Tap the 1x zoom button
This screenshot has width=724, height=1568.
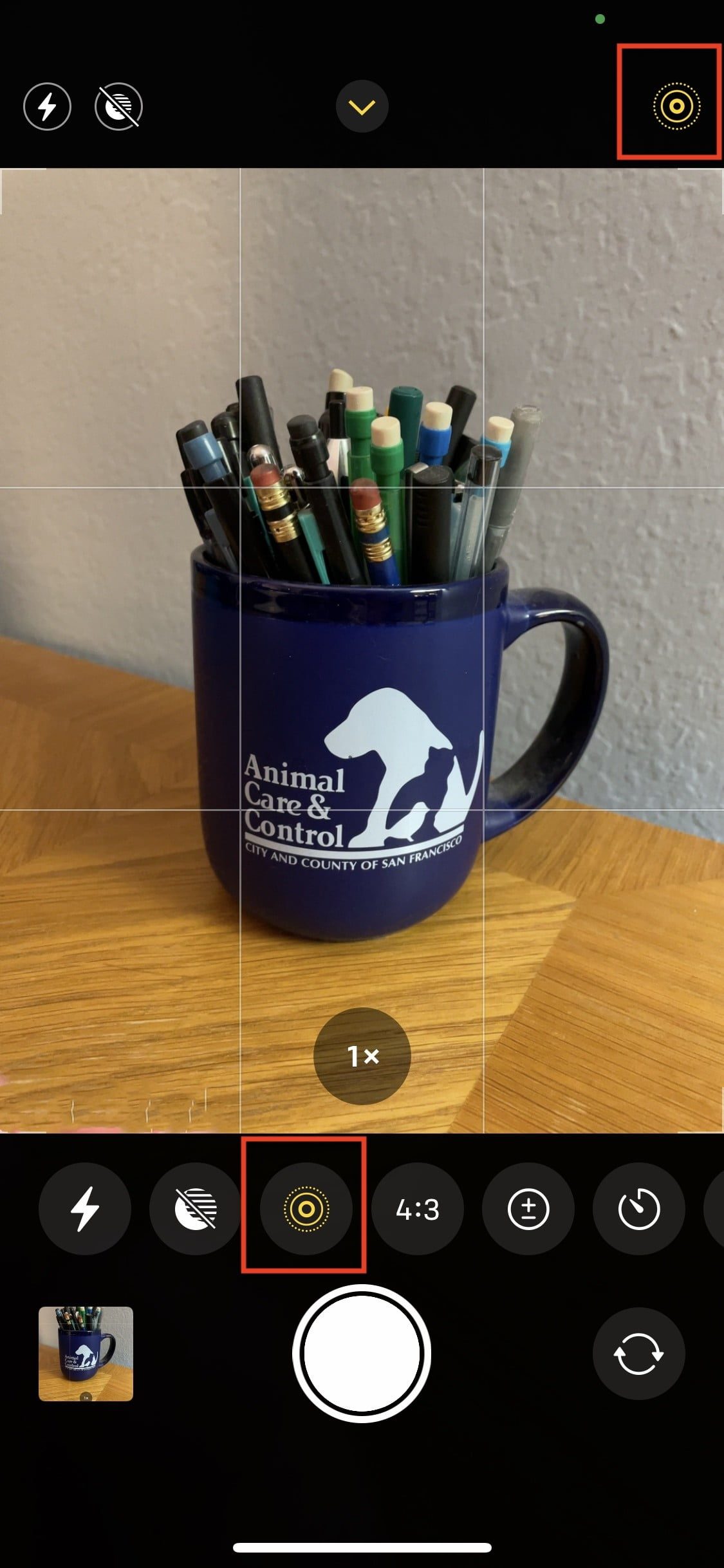click(x=362, y=1056)
